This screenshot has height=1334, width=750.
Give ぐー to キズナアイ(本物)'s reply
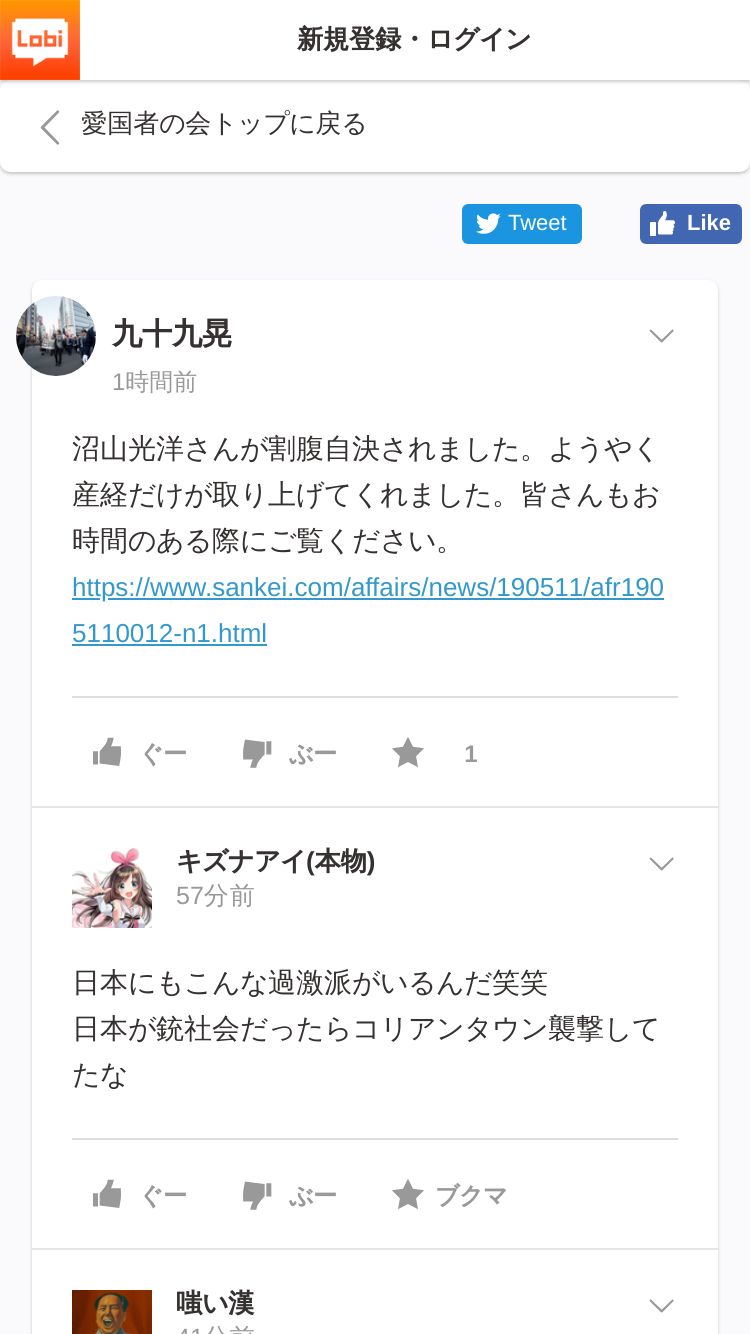point(140,1195)
